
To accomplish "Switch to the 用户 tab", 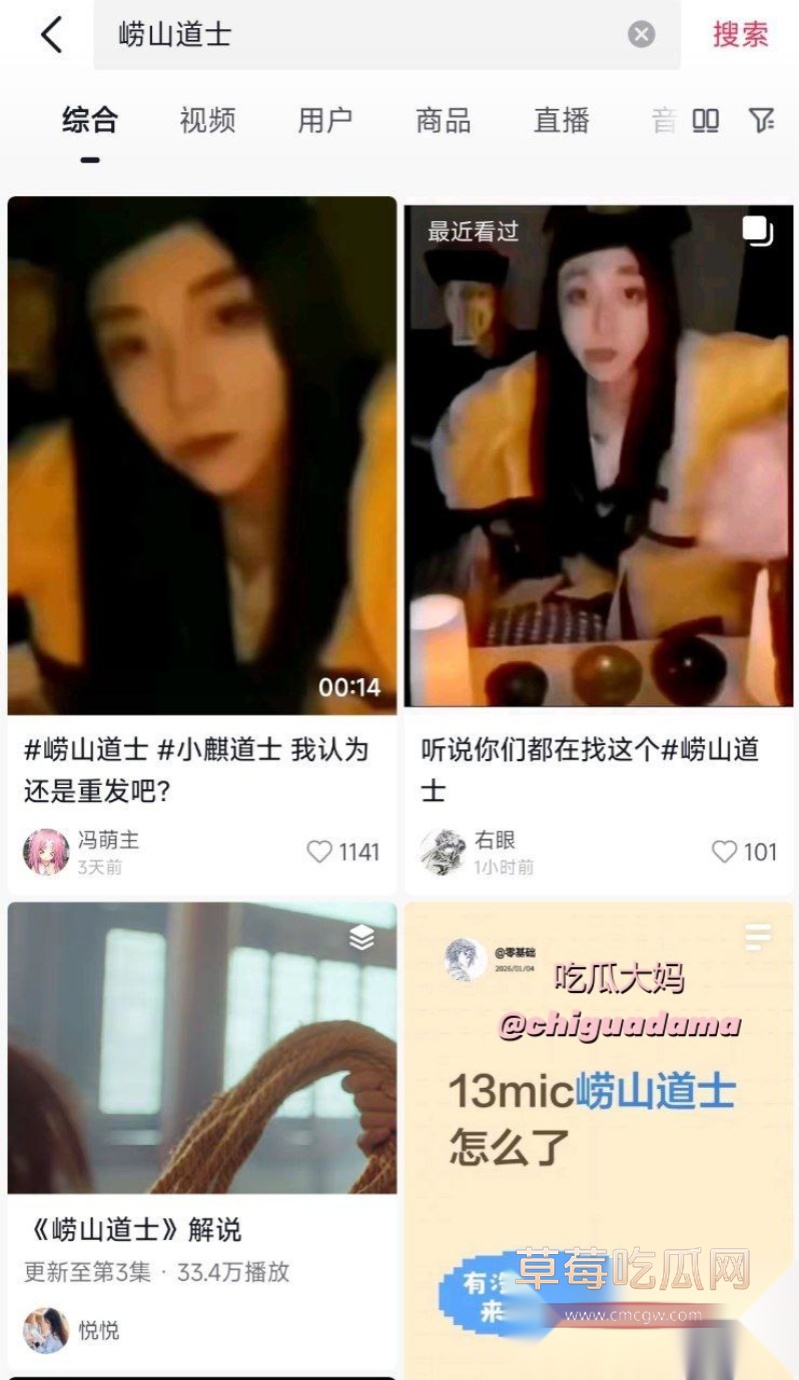I will (325, 121).
